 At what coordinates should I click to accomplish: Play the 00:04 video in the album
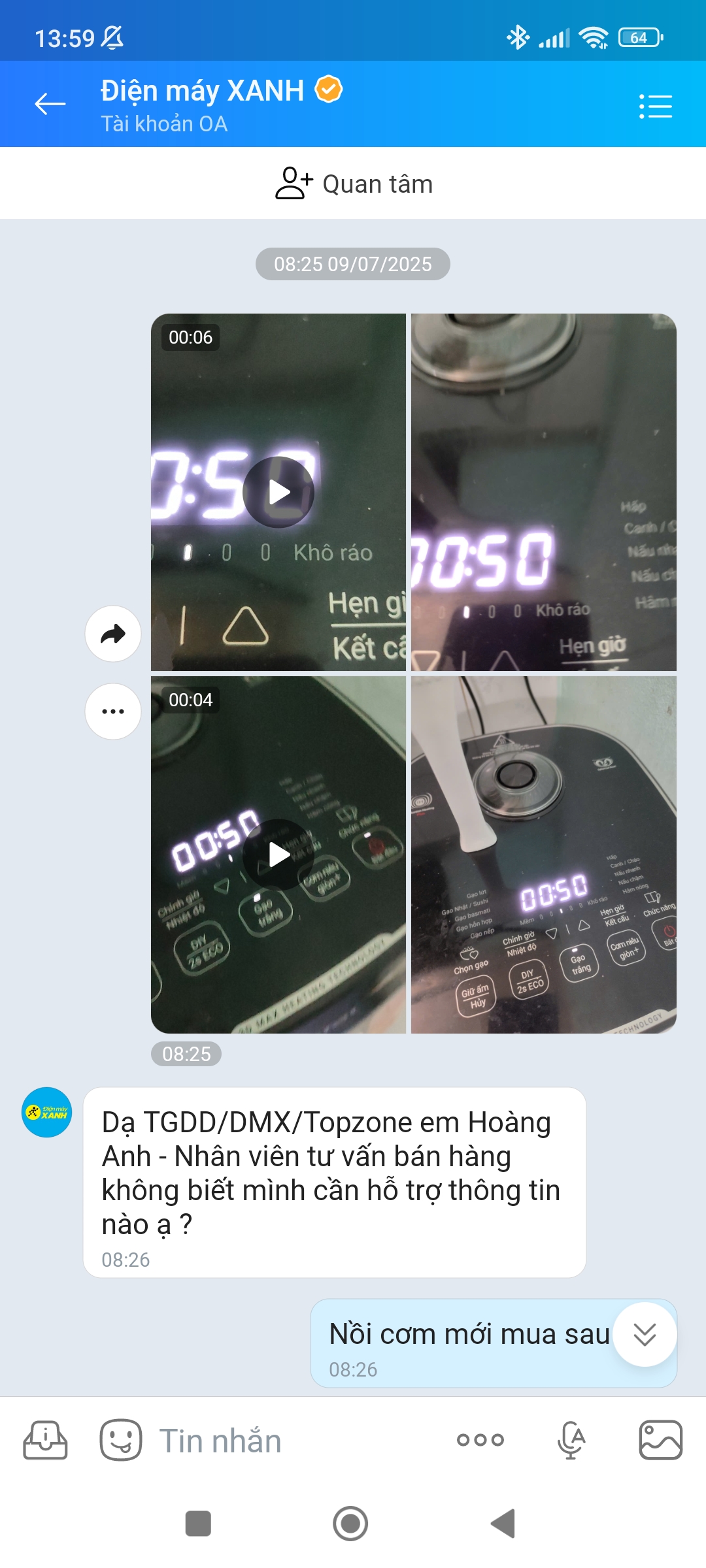point(278,855)
